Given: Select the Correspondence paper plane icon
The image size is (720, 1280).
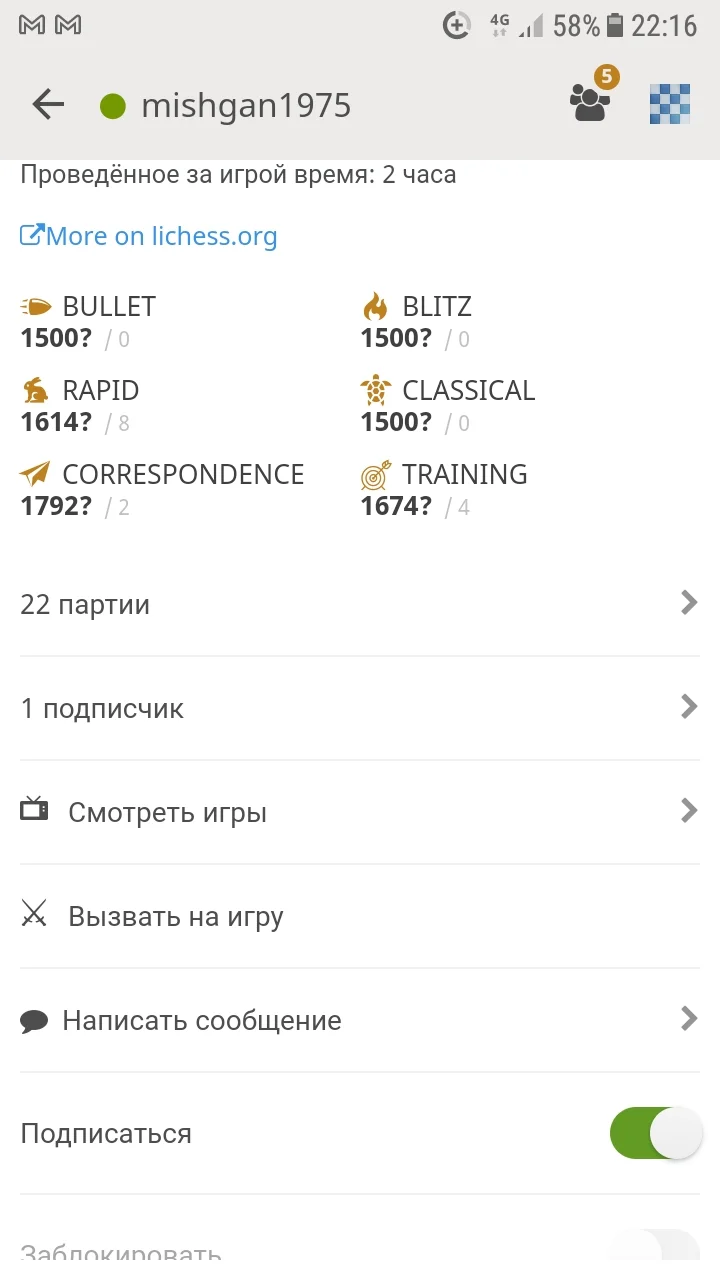Looking at the screenshot, I should pos(34,474).
